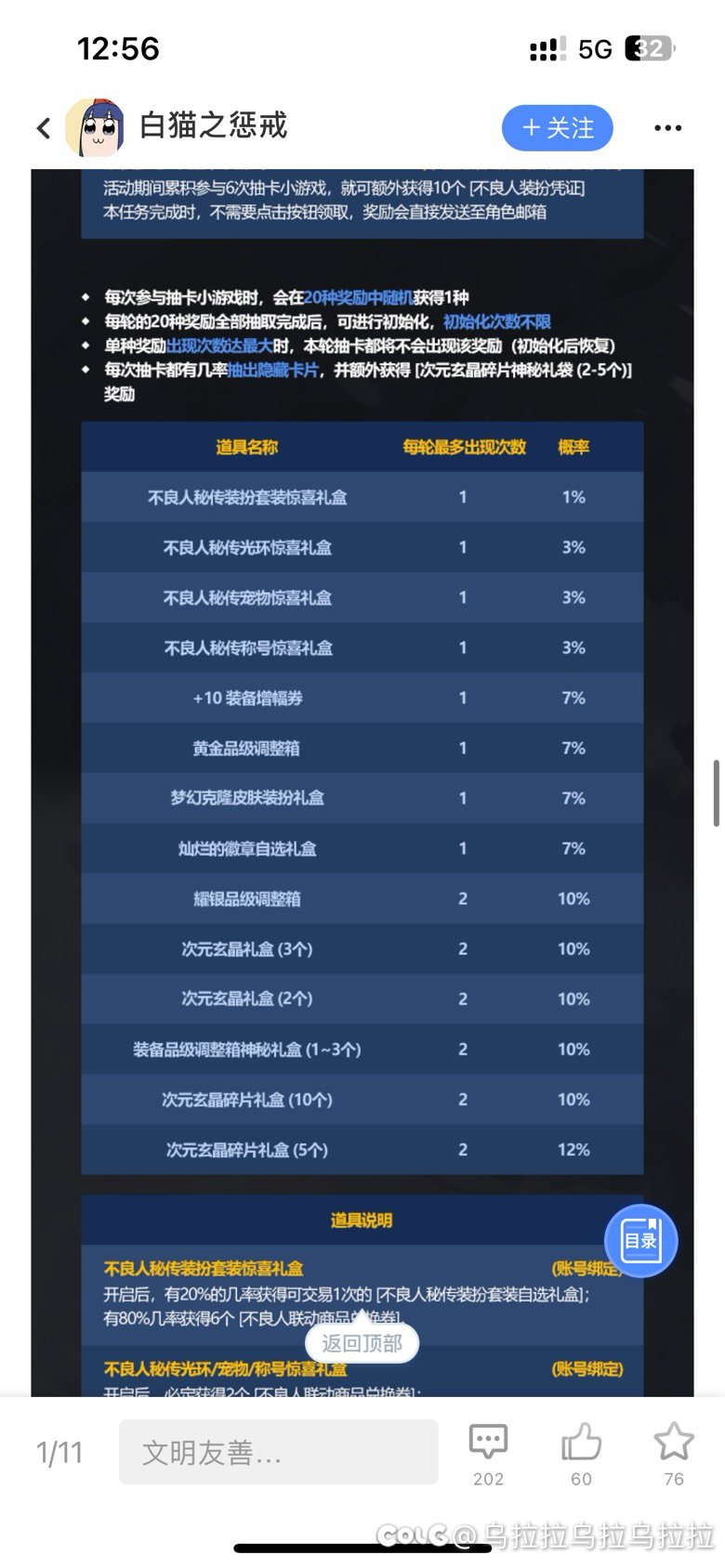Go back using the back arrow
725x1568 pixels.
[x=43, y=128]
